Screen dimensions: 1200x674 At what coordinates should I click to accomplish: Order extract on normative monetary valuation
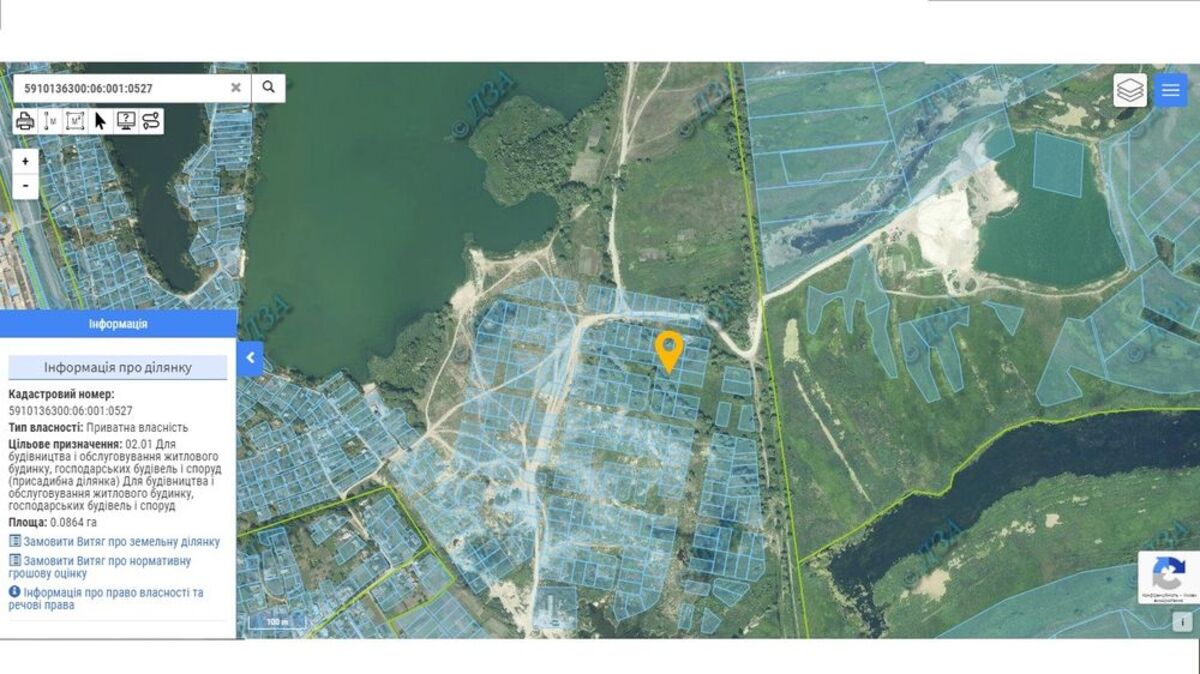[x=112, y=568]
